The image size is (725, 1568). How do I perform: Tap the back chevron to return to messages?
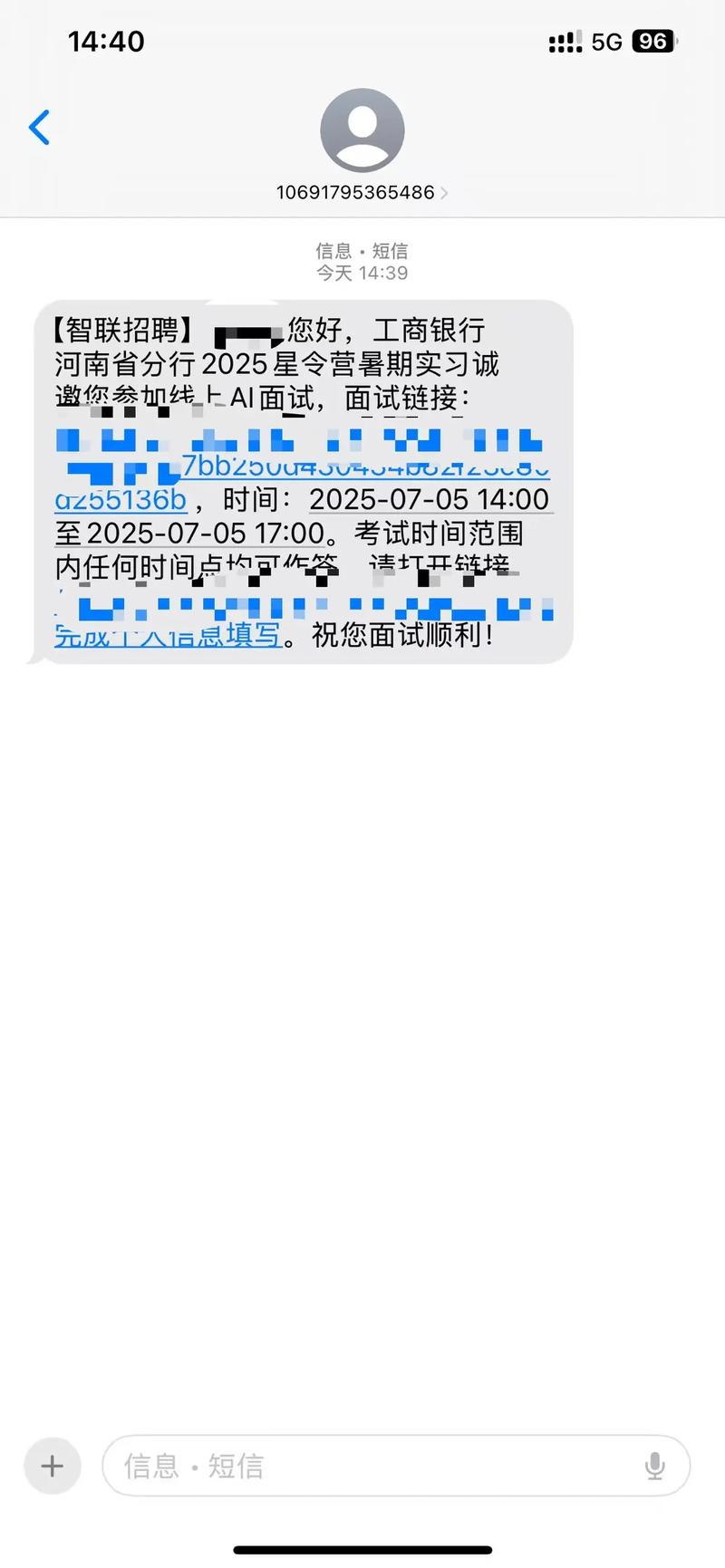(37, 127)
